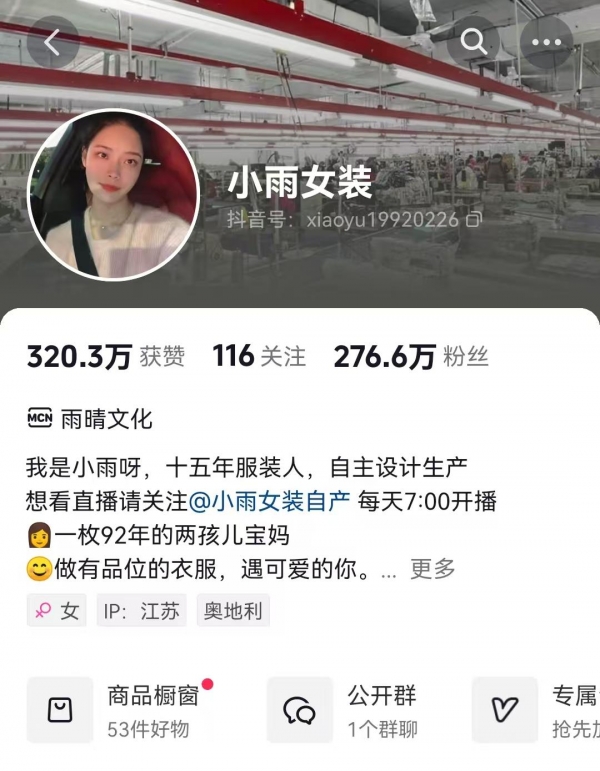Open the 公开群 group chat entry
Image resolution: width=600 pixels, height=771 pixels.
click(x=345, y=709)
